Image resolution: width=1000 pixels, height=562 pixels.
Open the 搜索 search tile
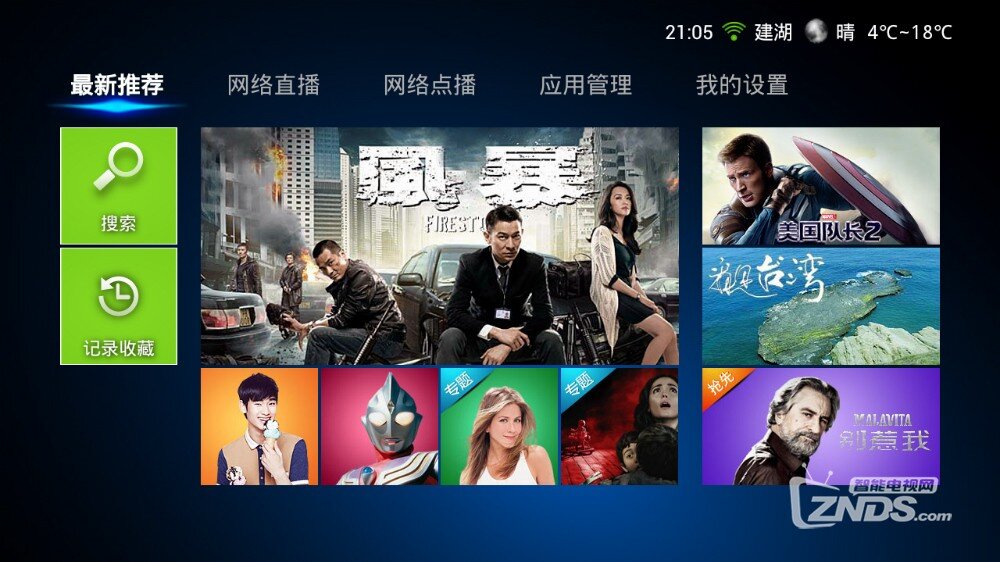click(118, 186)
